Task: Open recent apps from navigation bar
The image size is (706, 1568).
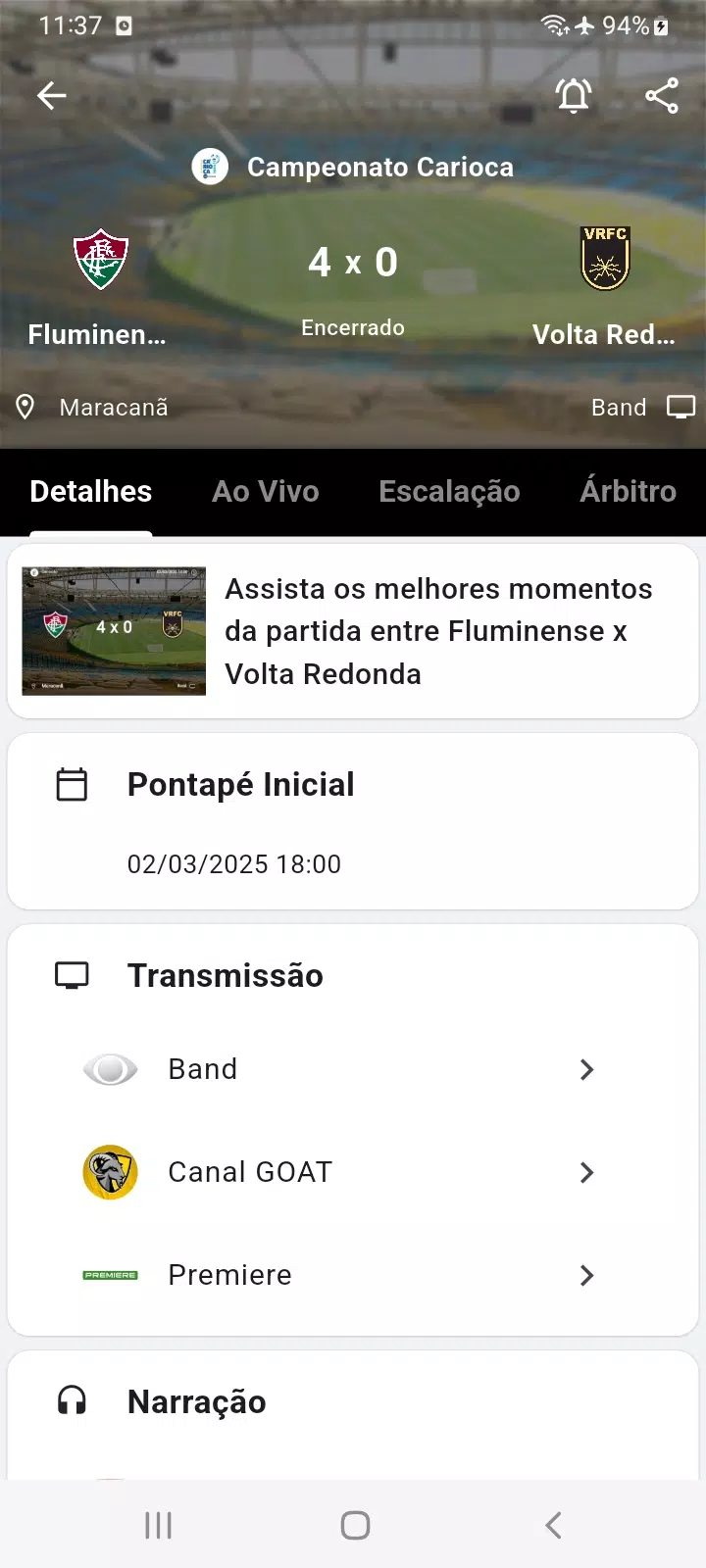Action: tap(158, 1525)
